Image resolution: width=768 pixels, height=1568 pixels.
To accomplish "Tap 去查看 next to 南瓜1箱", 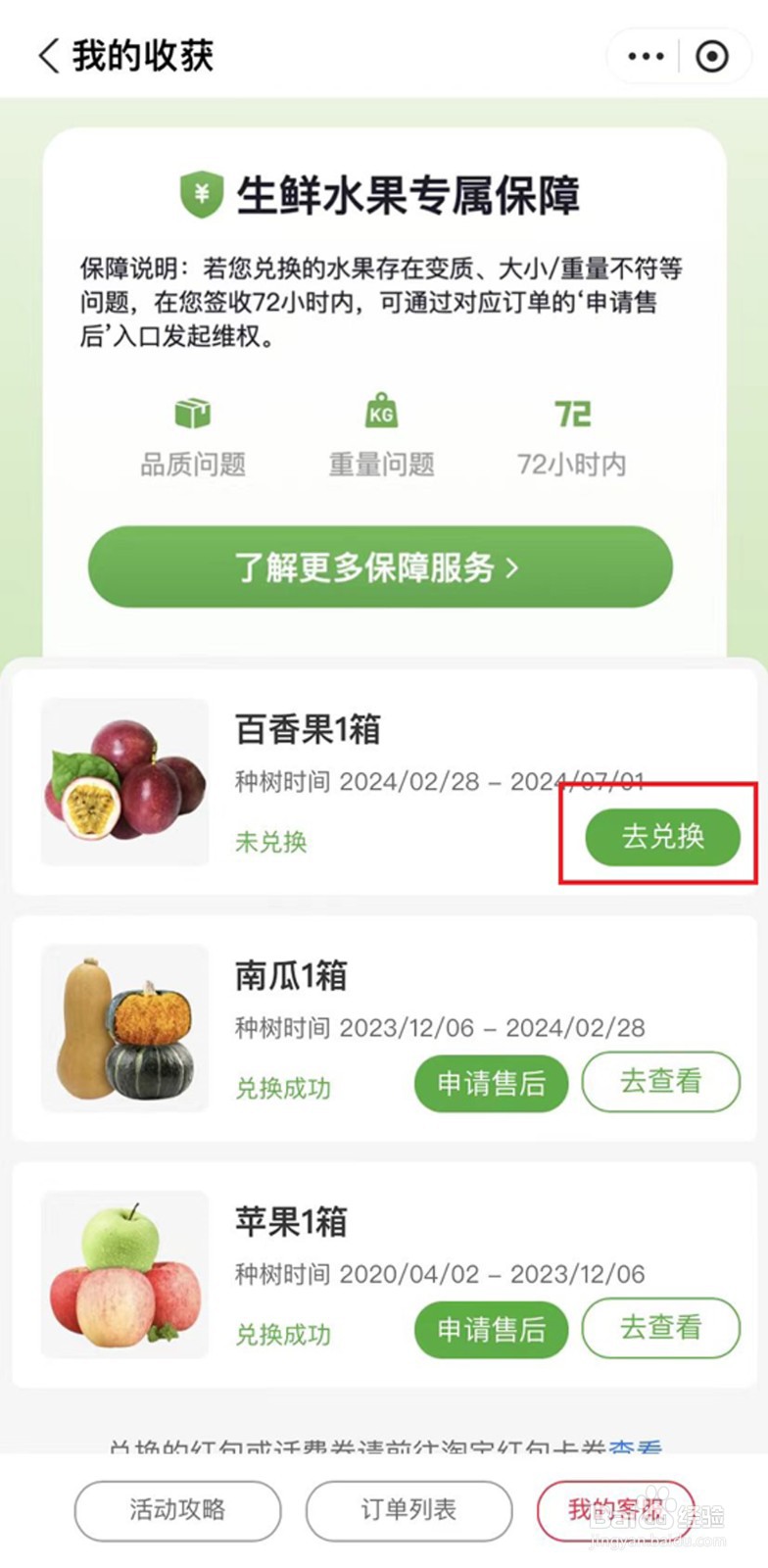I will 661,1081.
